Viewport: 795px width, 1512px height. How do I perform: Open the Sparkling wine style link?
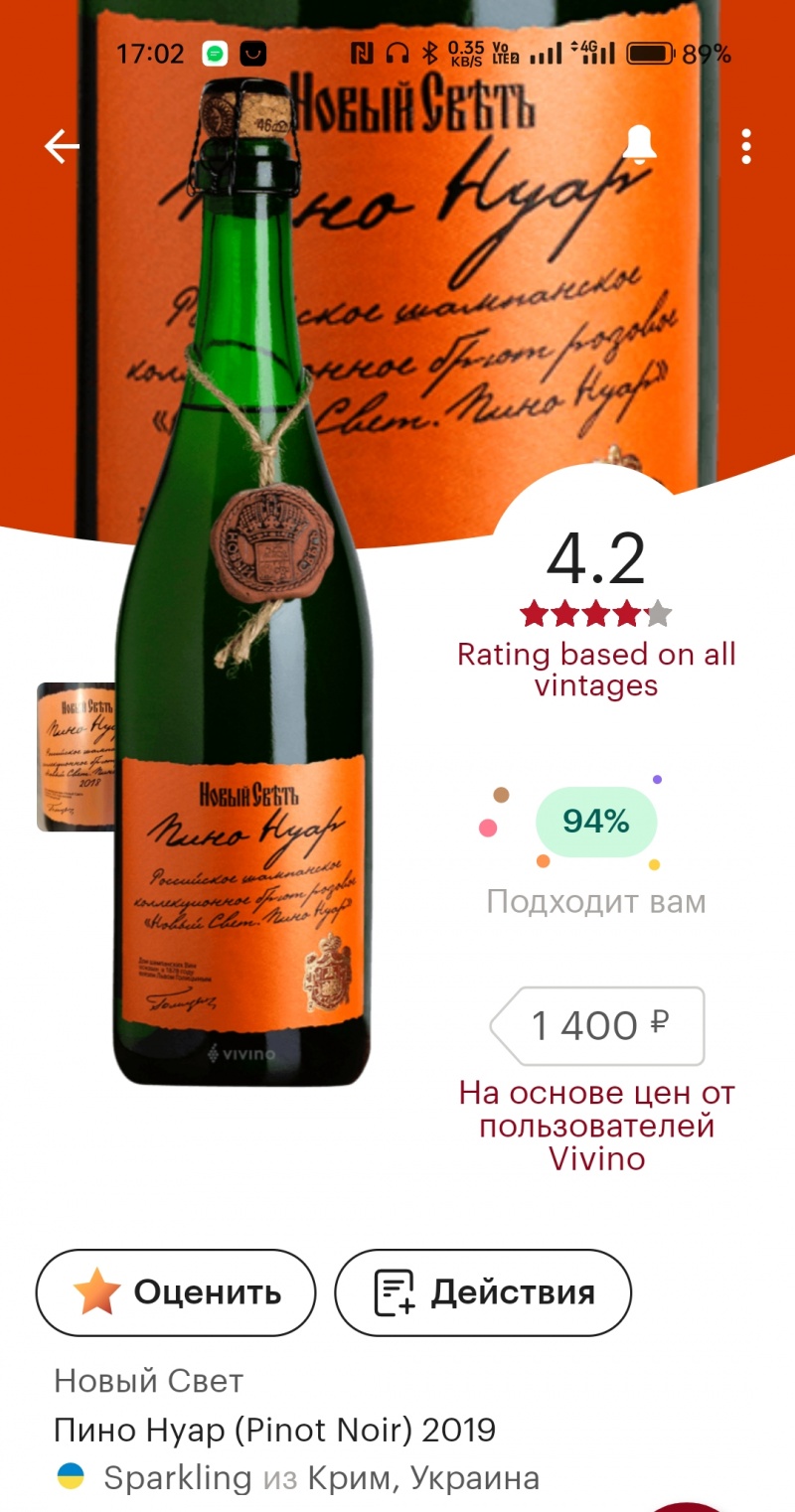click(178, 1477)
